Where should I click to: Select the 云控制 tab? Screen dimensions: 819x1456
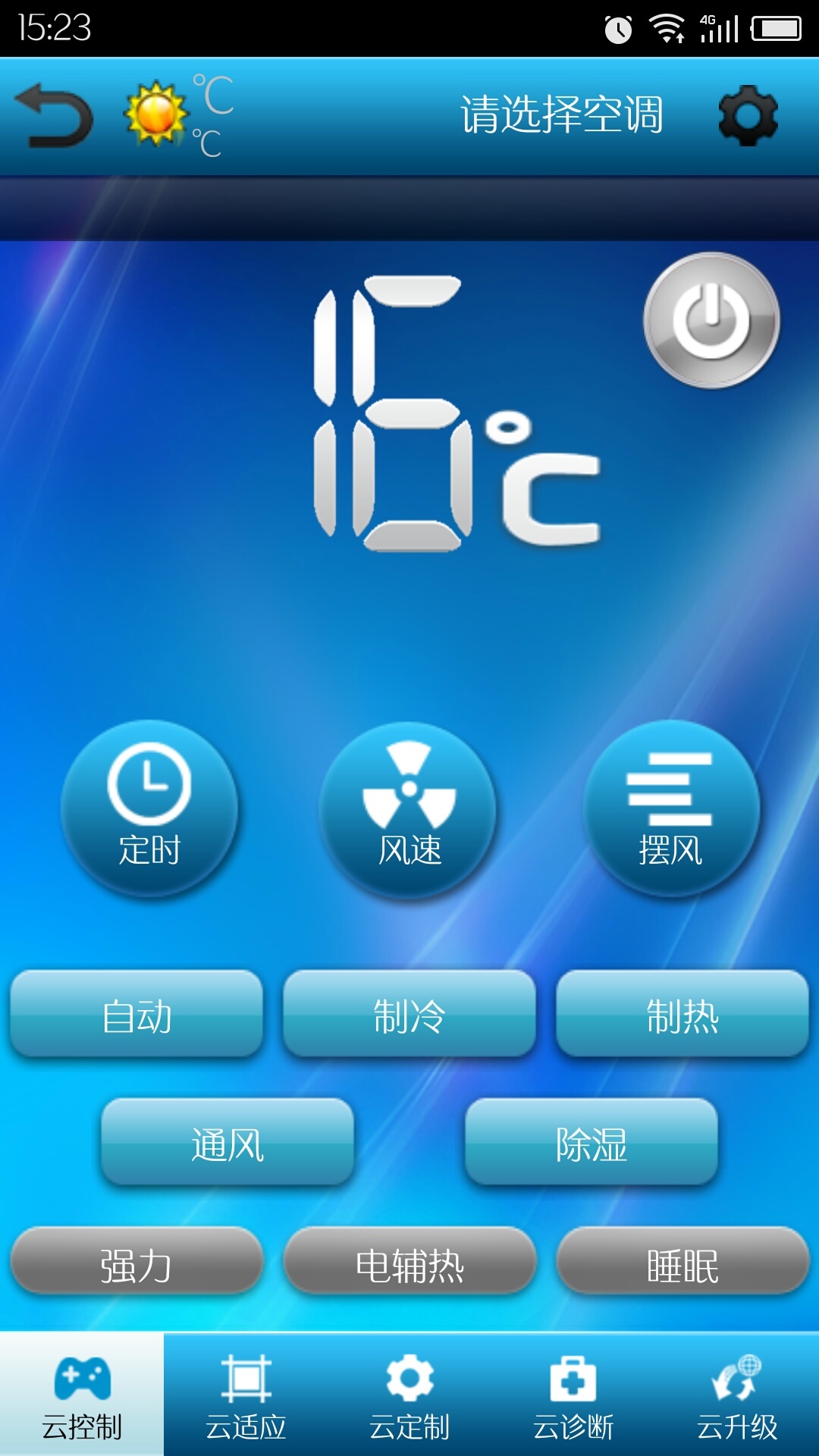pyautogui.click(x=82, y=1395)
